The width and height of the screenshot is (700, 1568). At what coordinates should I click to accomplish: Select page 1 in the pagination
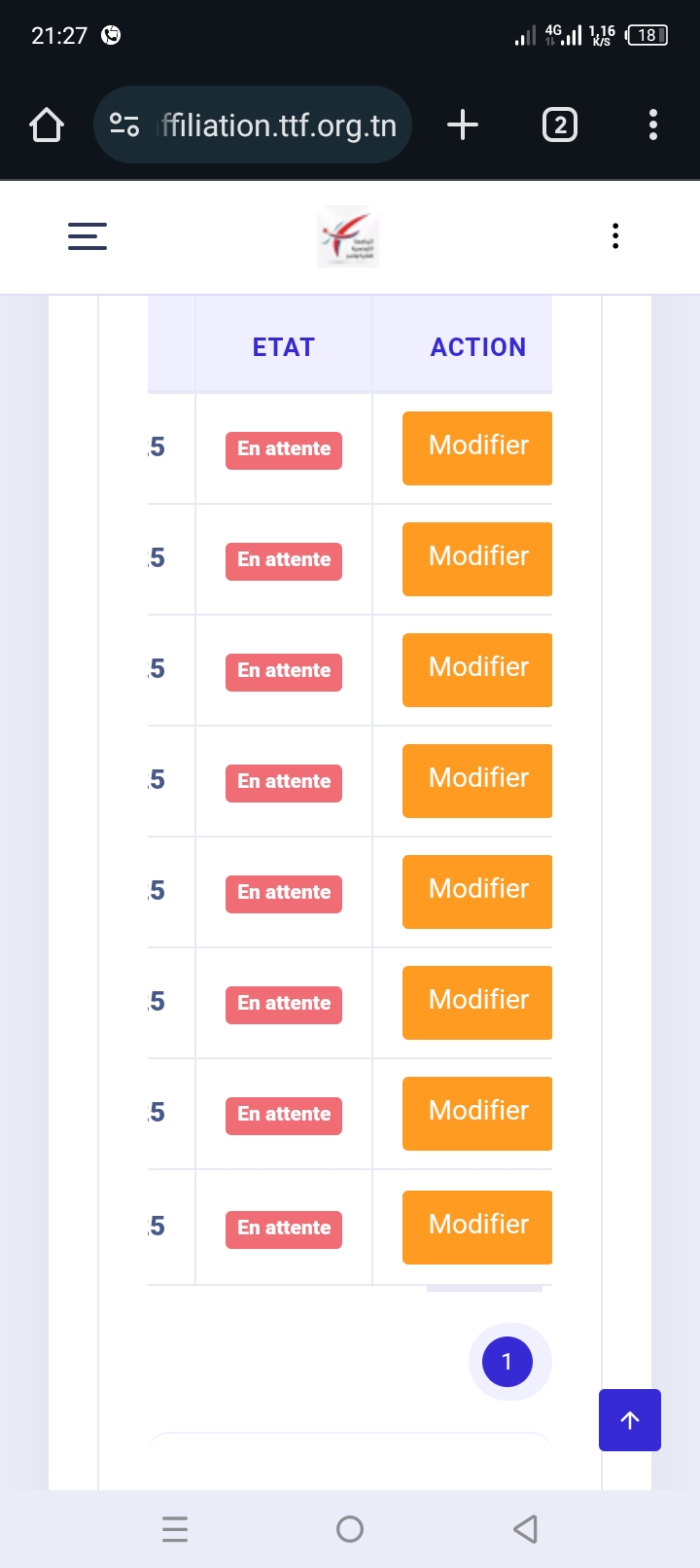point(507,1362)
